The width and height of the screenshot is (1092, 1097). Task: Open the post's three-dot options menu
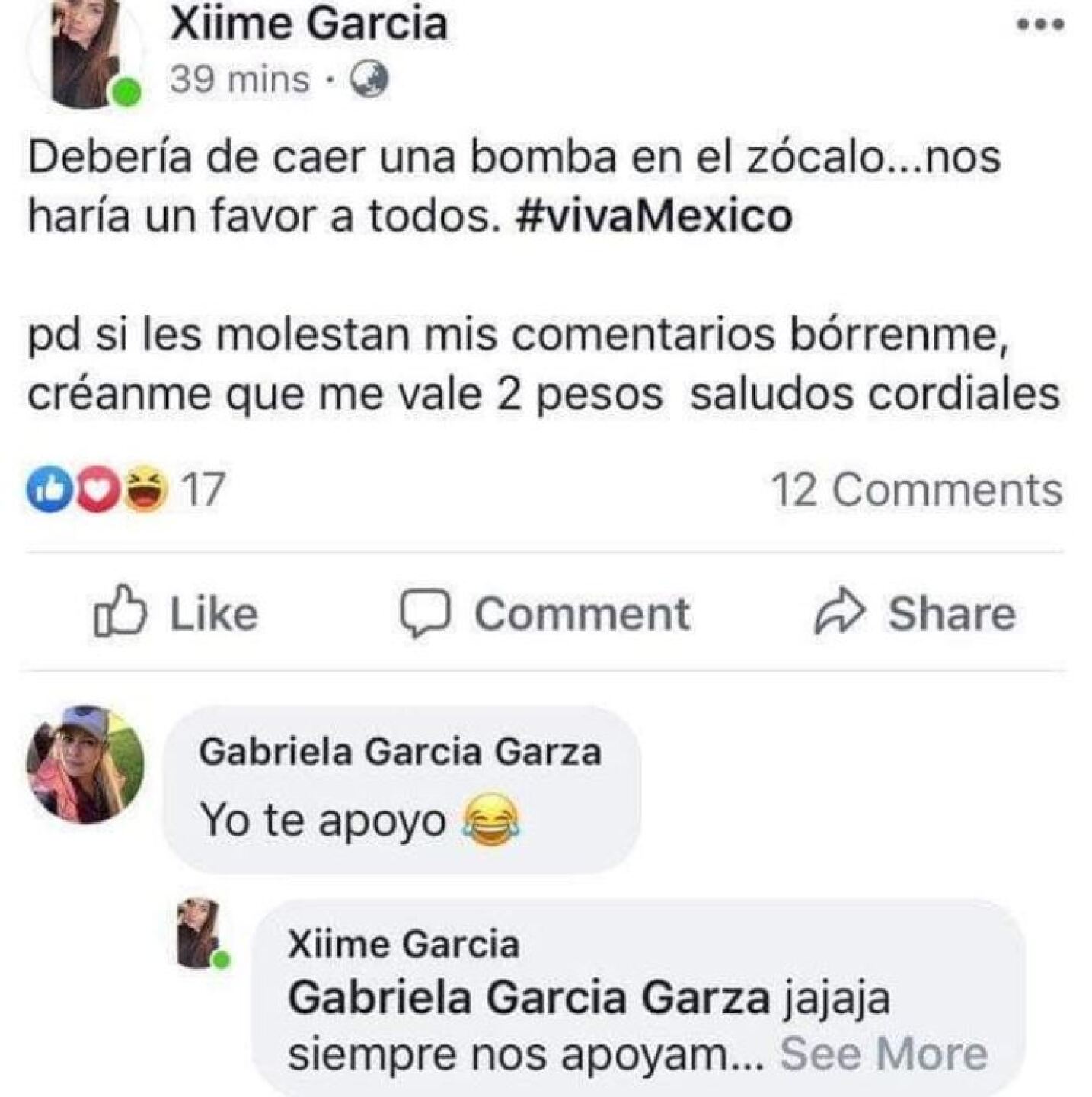click(1040, 24)
